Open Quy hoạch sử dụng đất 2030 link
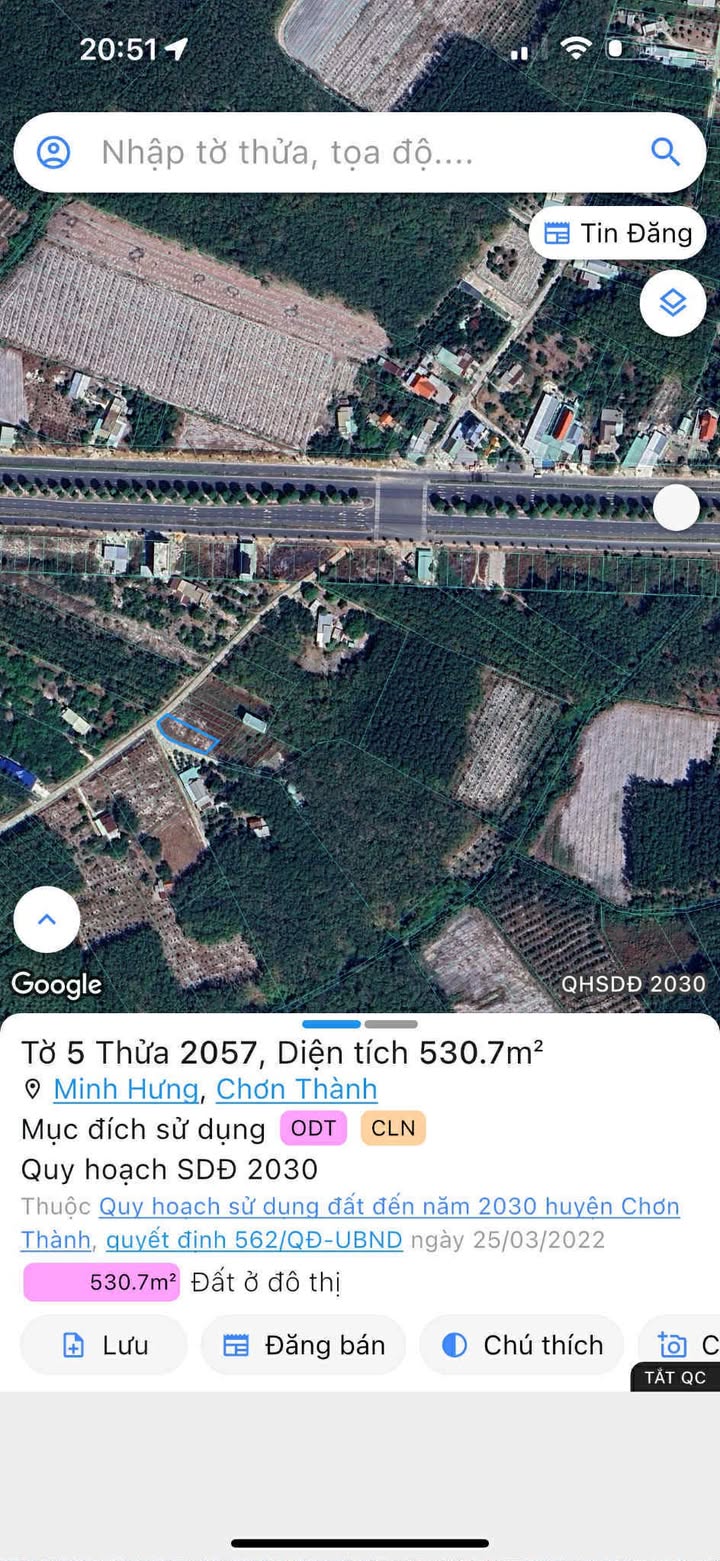720x1561 pixels. click(x=388, y=1206)
